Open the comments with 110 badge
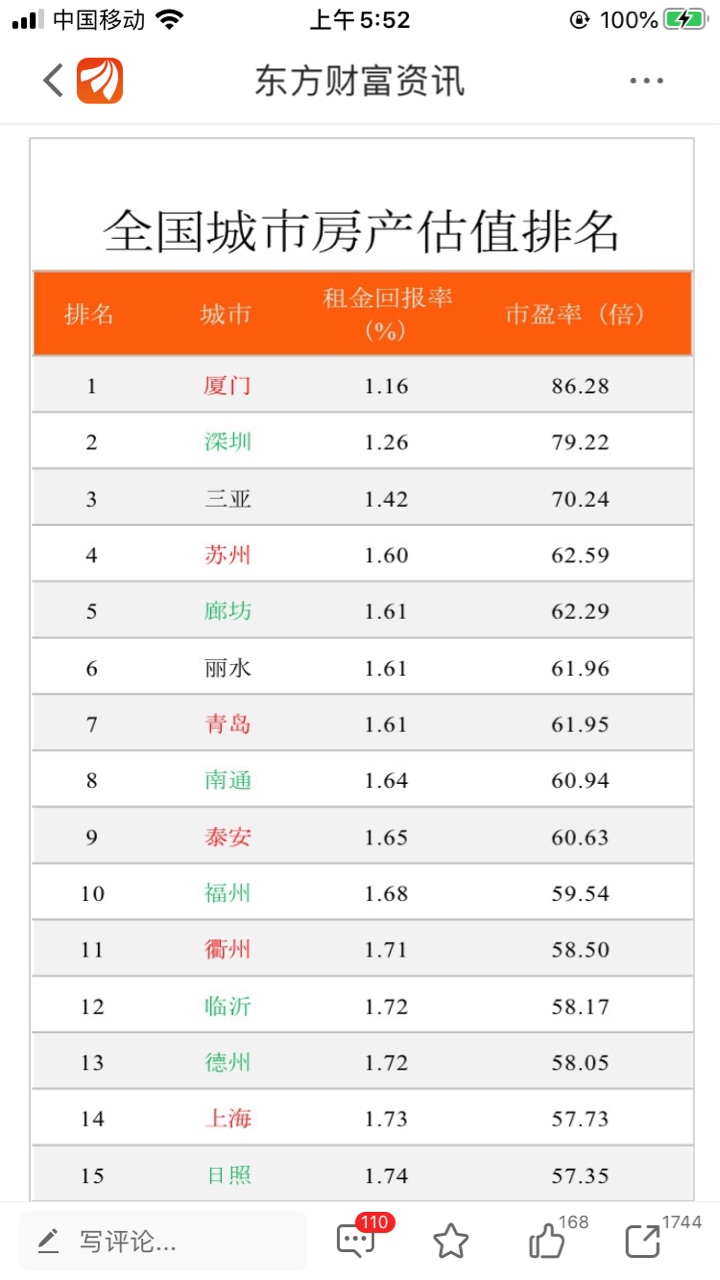The image size is (720, 1280). point(356,1241)
